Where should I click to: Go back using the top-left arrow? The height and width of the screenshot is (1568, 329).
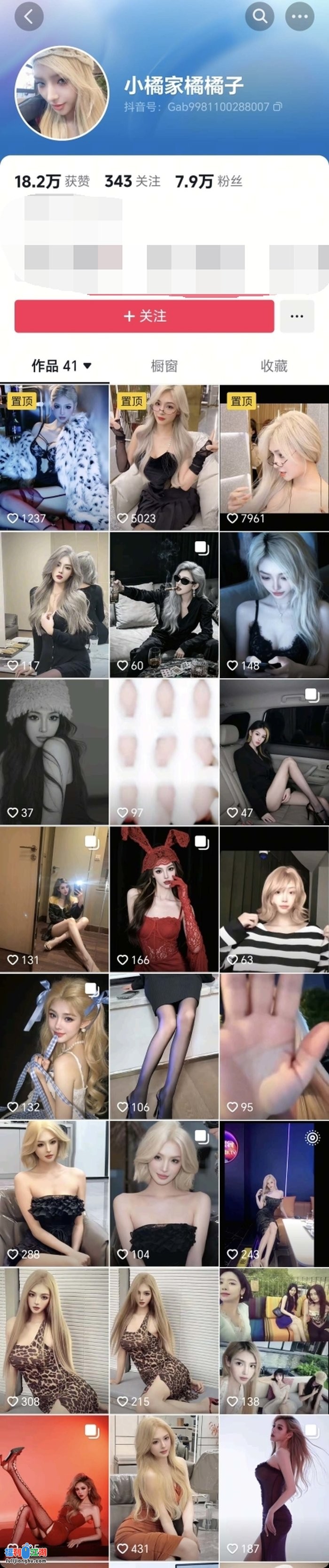(x=29, y=16)
